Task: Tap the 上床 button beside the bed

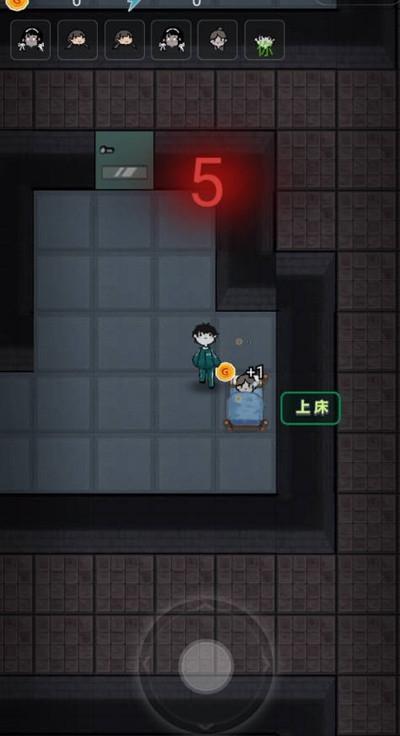Action: [310, 408]
